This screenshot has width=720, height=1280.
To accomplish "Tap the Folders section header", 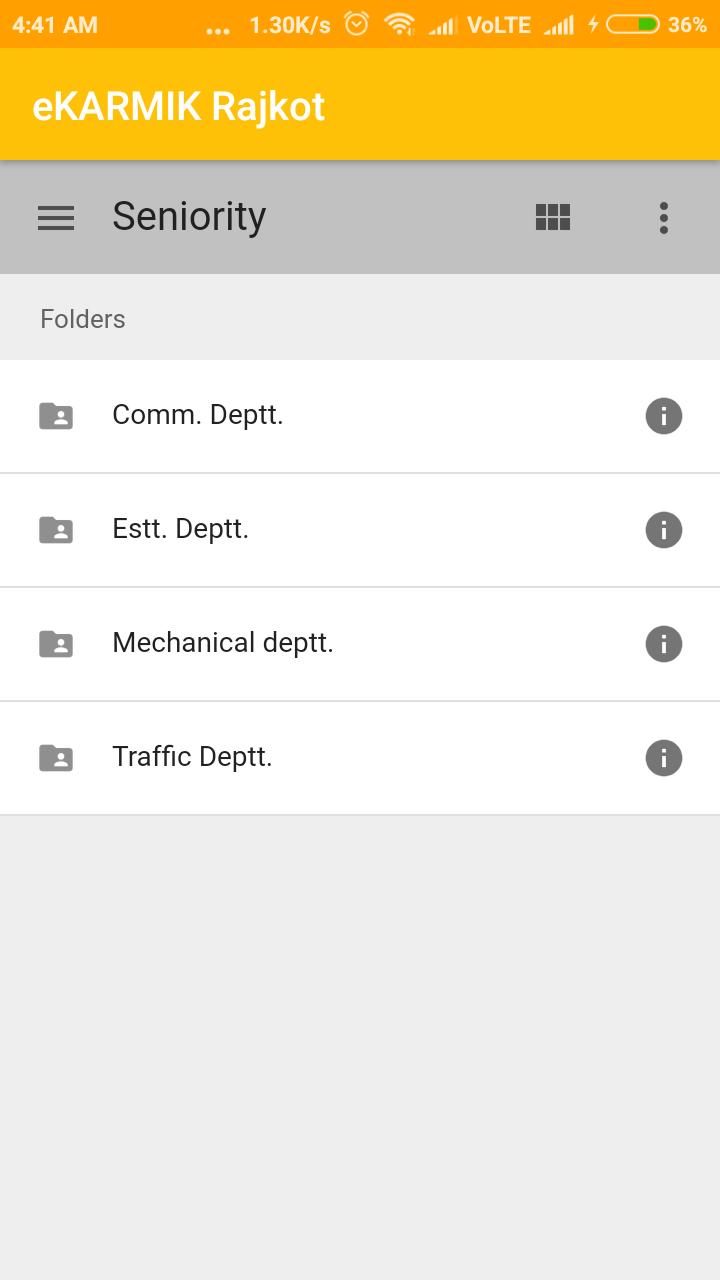I will 82,318.
